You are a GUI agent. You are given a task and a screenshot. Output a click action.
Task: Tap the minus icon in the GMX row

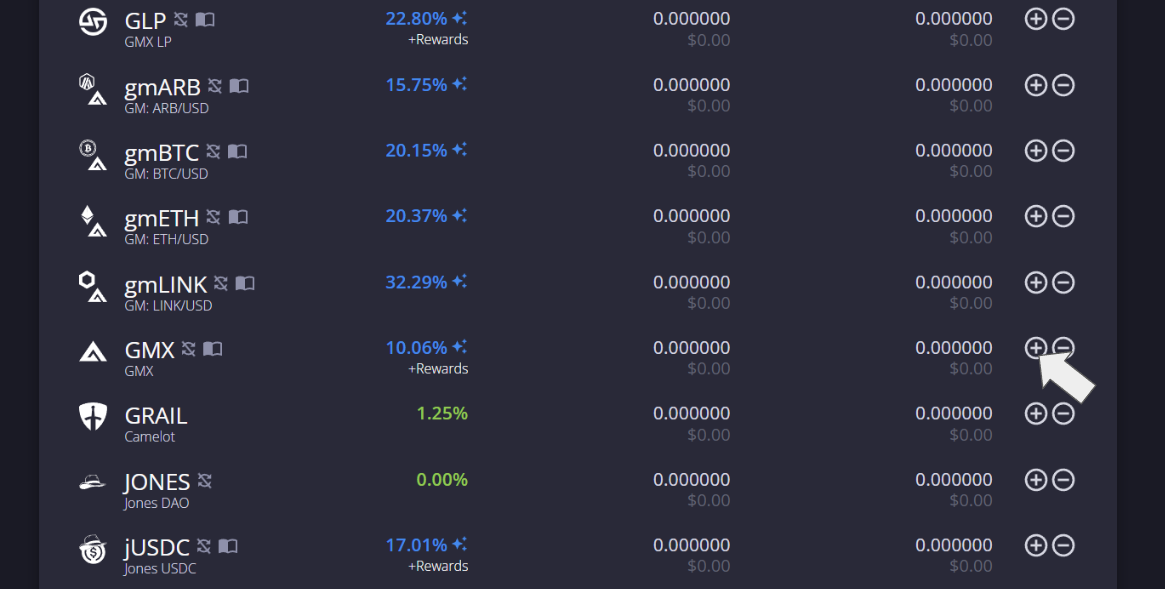coord(1064,348)
